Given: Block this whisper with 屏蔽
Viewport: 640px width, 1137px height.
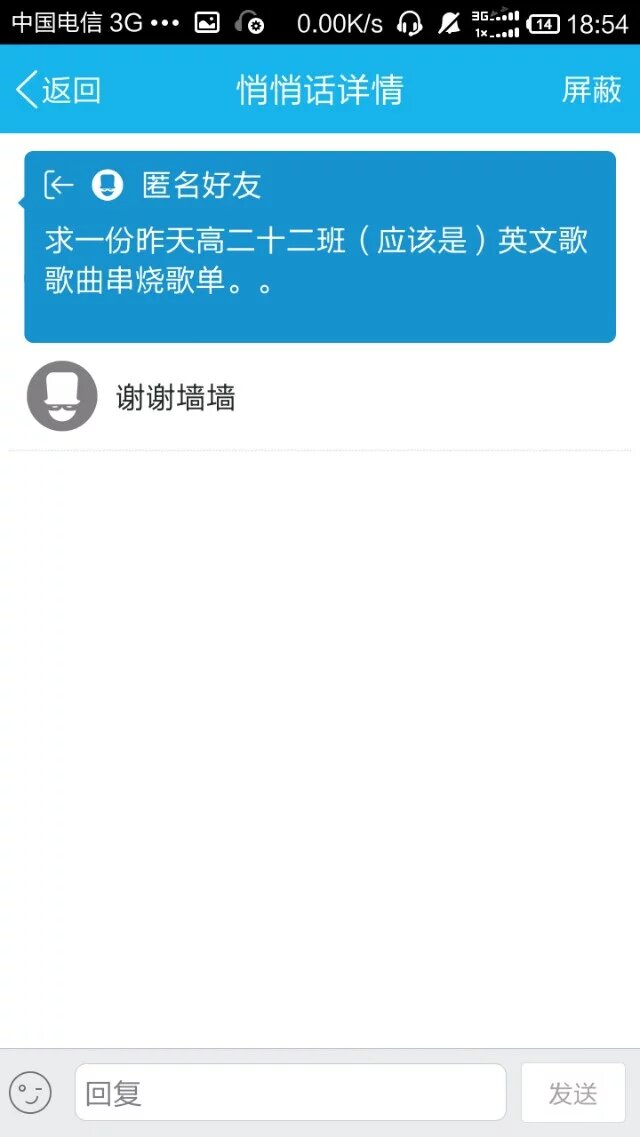Looking at the screenshot, I should coord(591,90).
